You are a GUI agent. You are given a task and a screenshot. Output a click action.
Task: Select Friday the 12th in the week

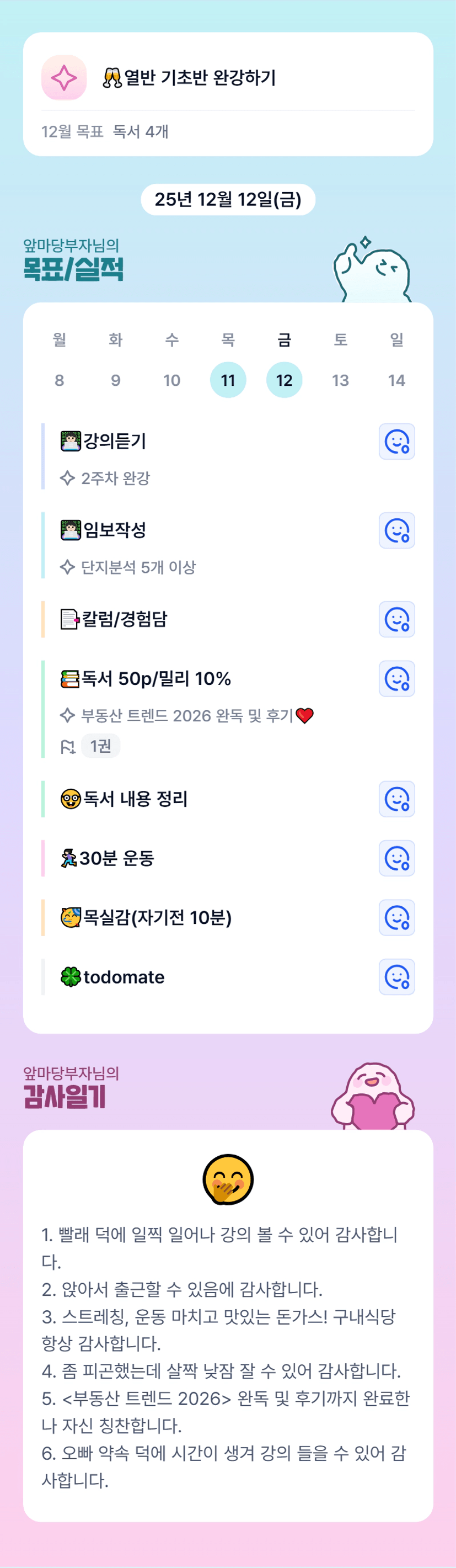(x=284, y=380)
